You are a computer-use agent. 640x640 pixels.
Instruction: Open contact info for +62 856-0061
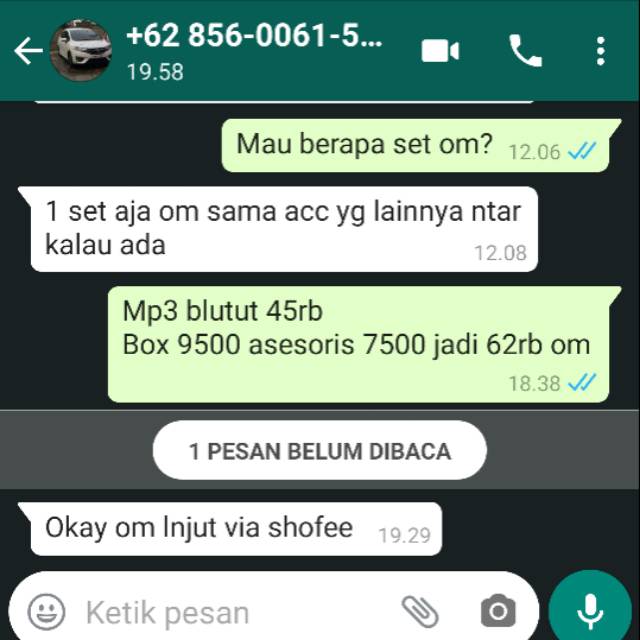pos(255,50)
